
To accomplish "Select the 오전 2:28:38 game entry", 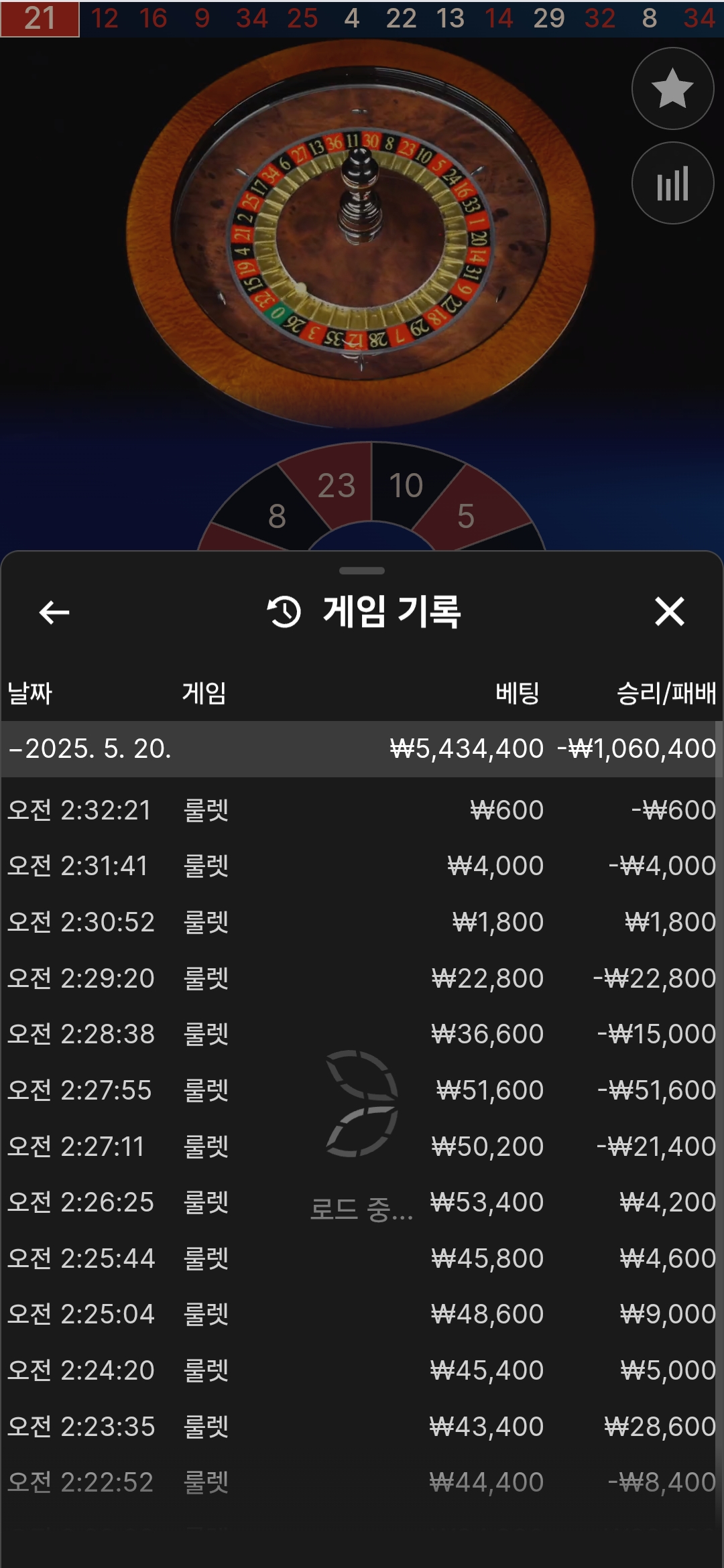I will coord(362,1034).
